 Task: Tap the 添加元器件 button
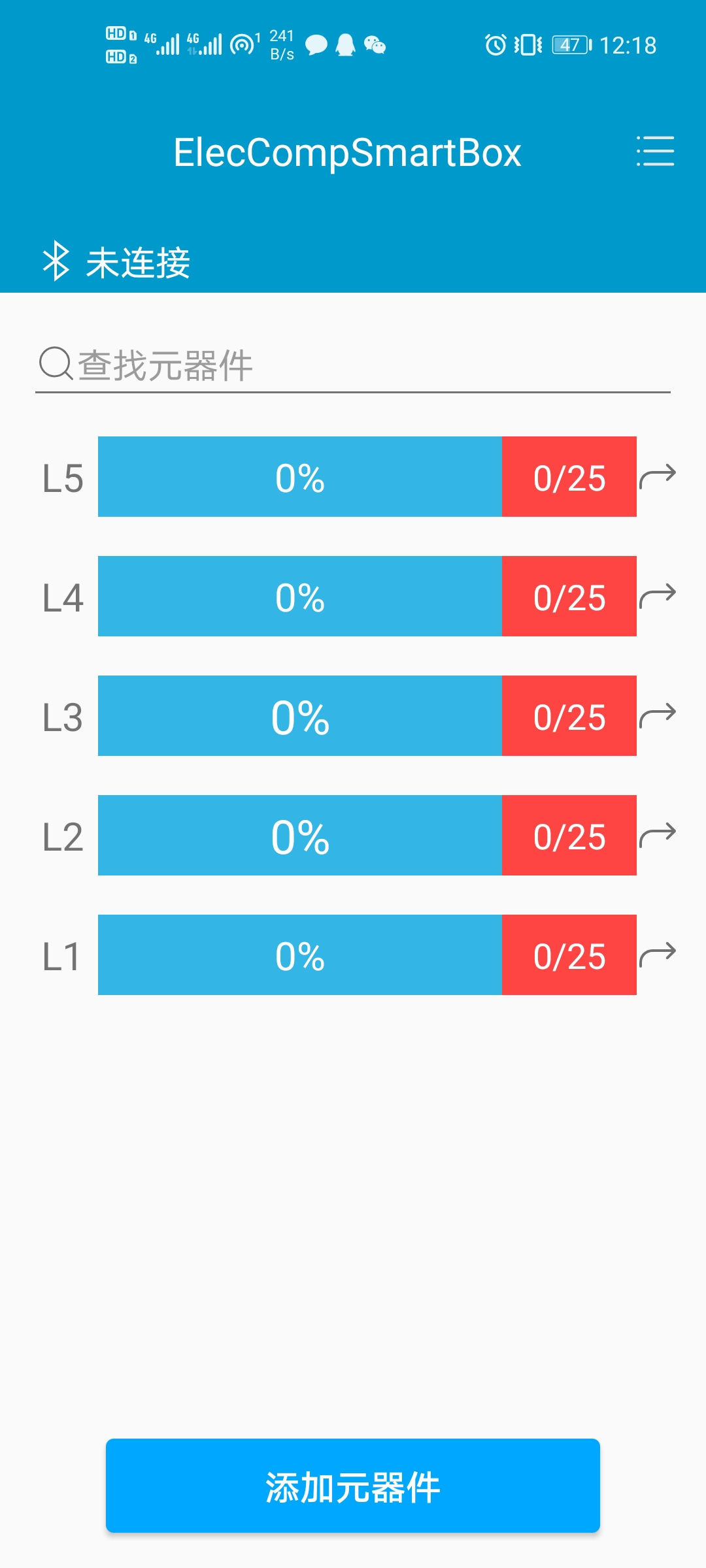353,1486
